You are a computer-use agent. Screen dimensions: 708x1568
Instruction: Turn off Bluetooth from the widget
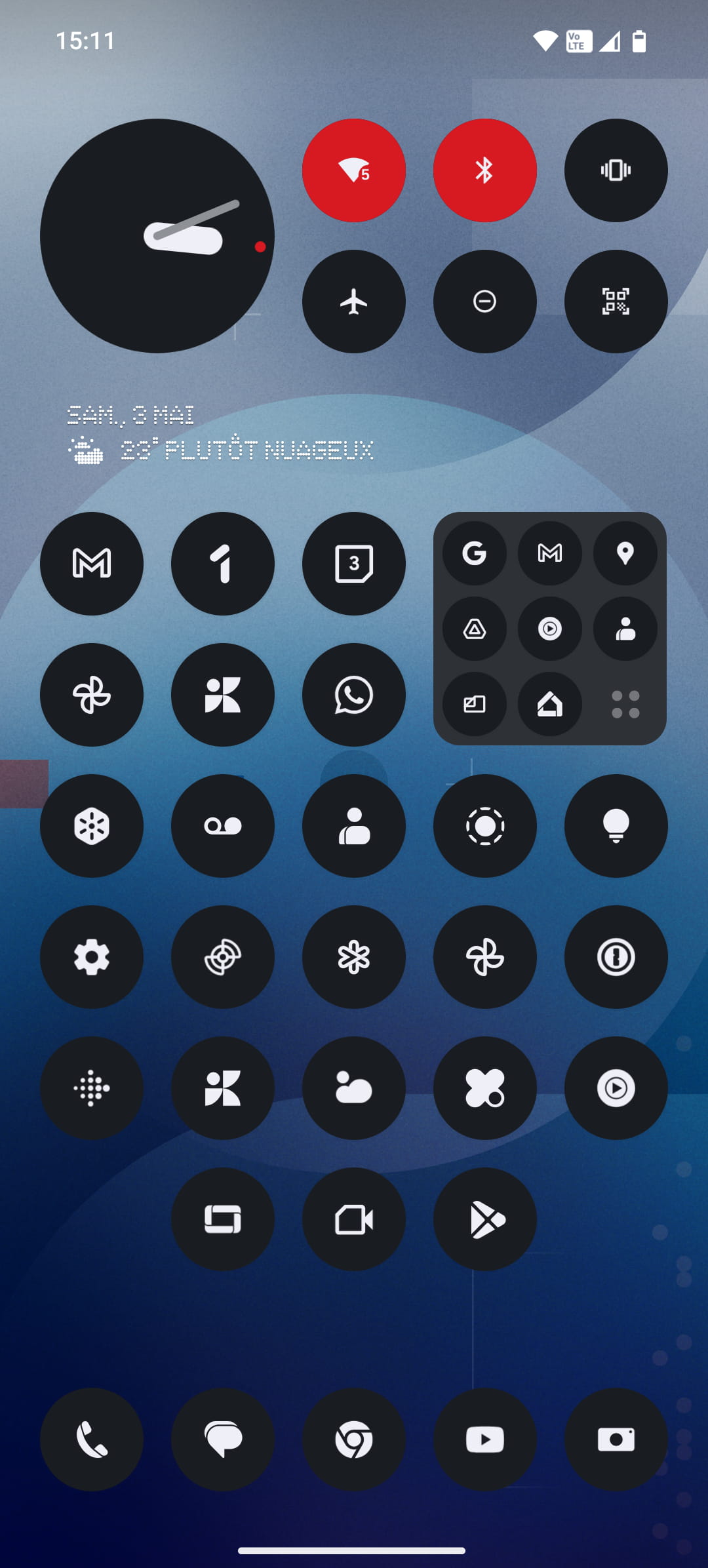coord(484,170)
